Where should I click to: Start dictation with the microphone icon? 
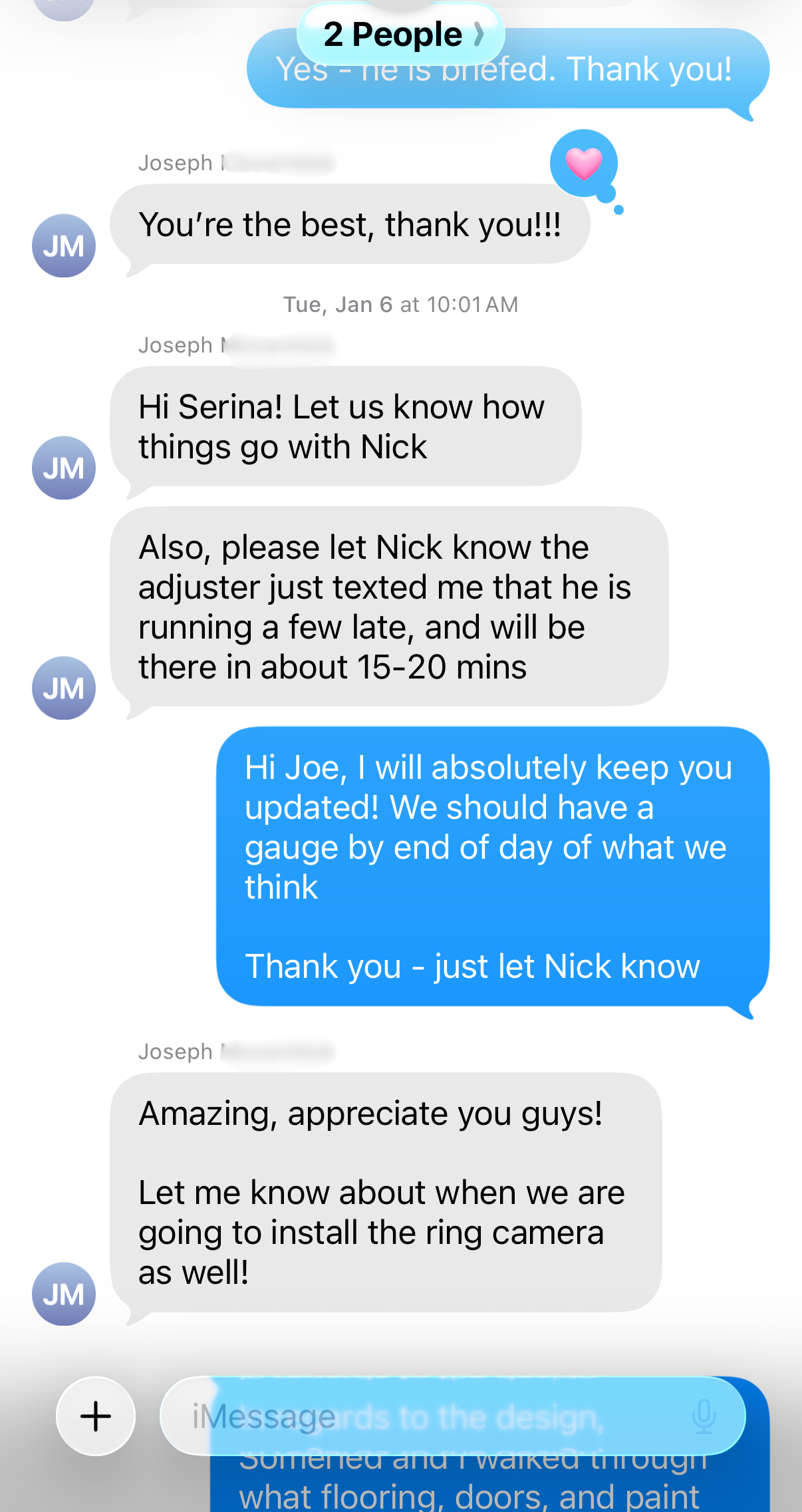(x=704, y=1416)
